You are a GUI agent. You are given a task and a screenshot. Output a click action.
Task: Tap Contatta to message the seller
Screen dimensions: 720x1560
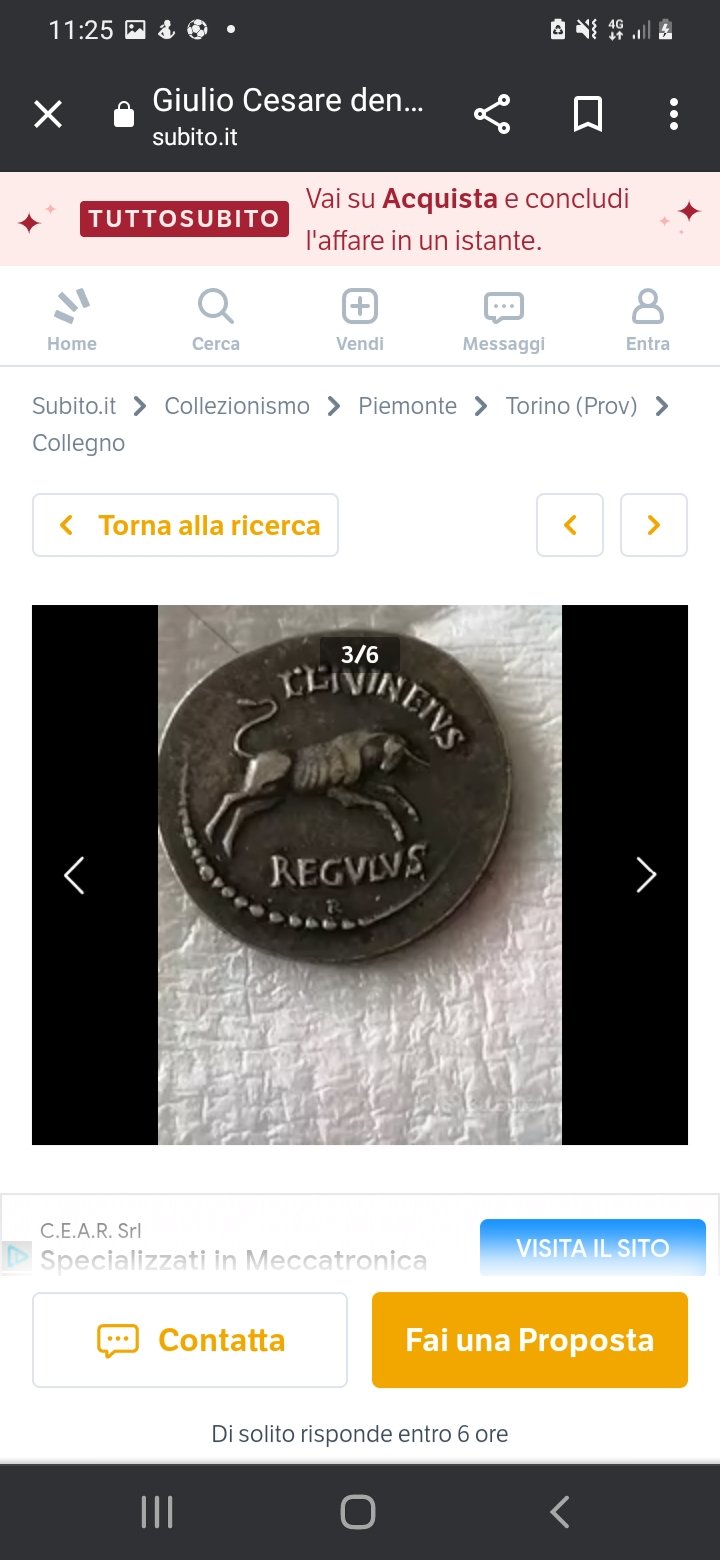pos(190,1340)
